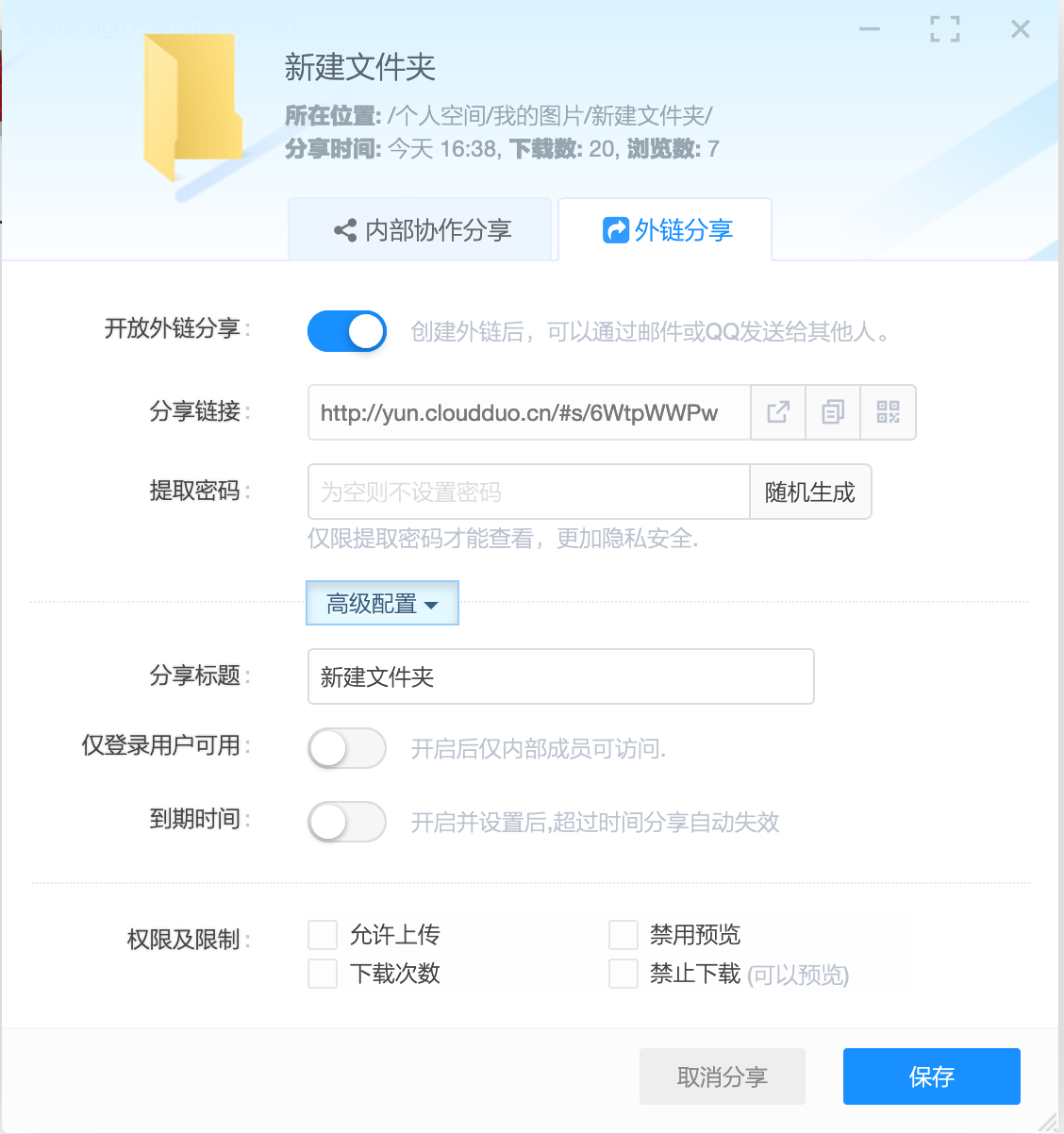Screen dimensions: 1064x1134
Task: Turn on 到期时间 toggle
Action: [x=347, y=822]
